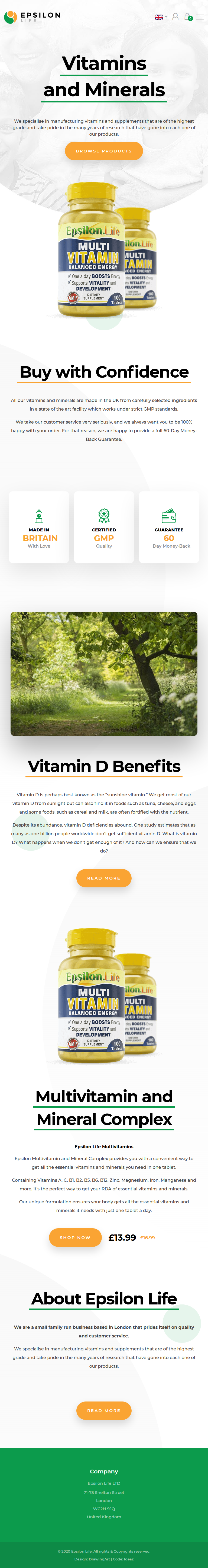Tap the Browse Products button

pos(104,151)
